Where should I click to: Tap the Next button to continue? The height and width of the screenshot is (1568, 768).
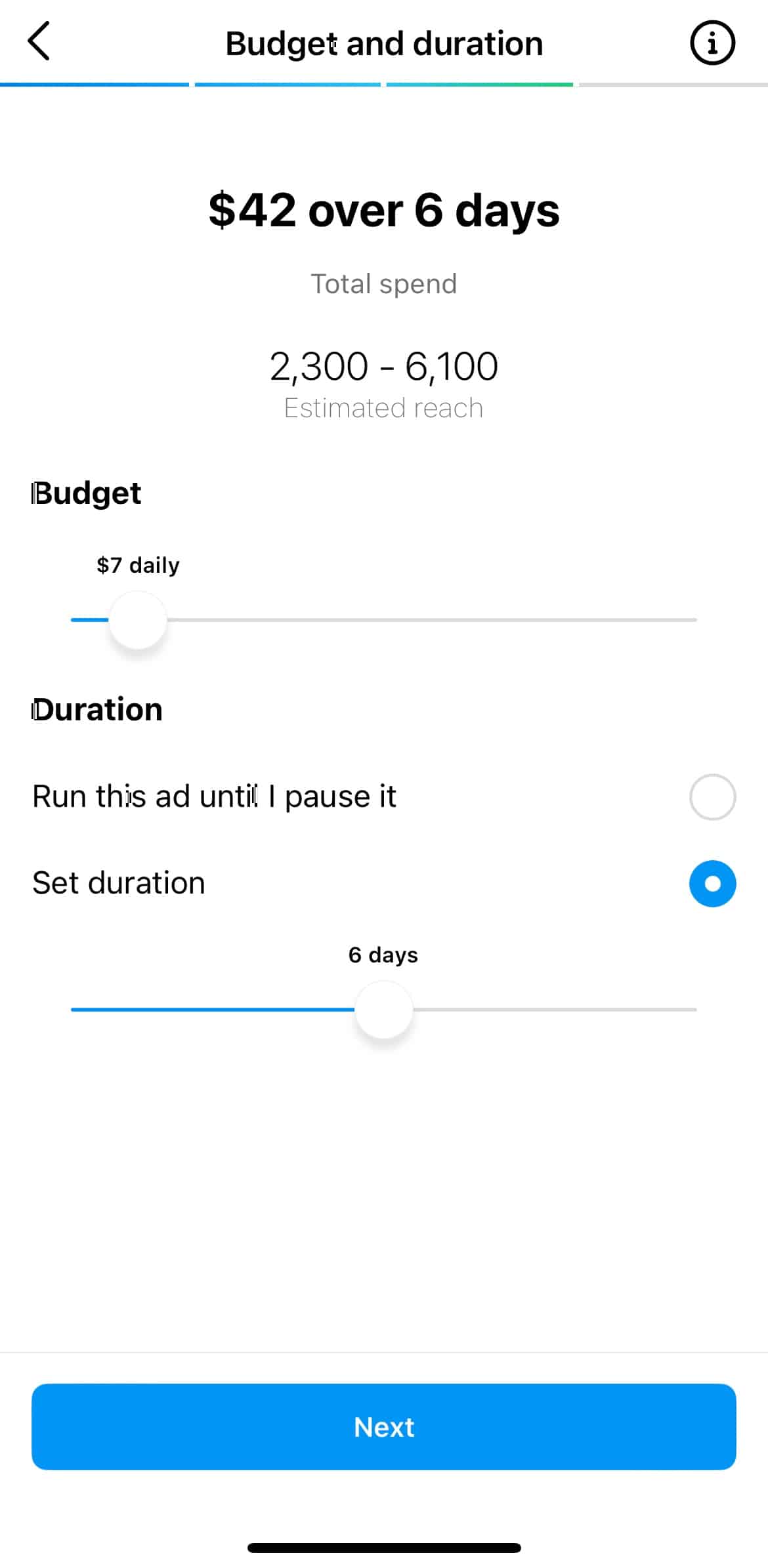point(384,1427)
